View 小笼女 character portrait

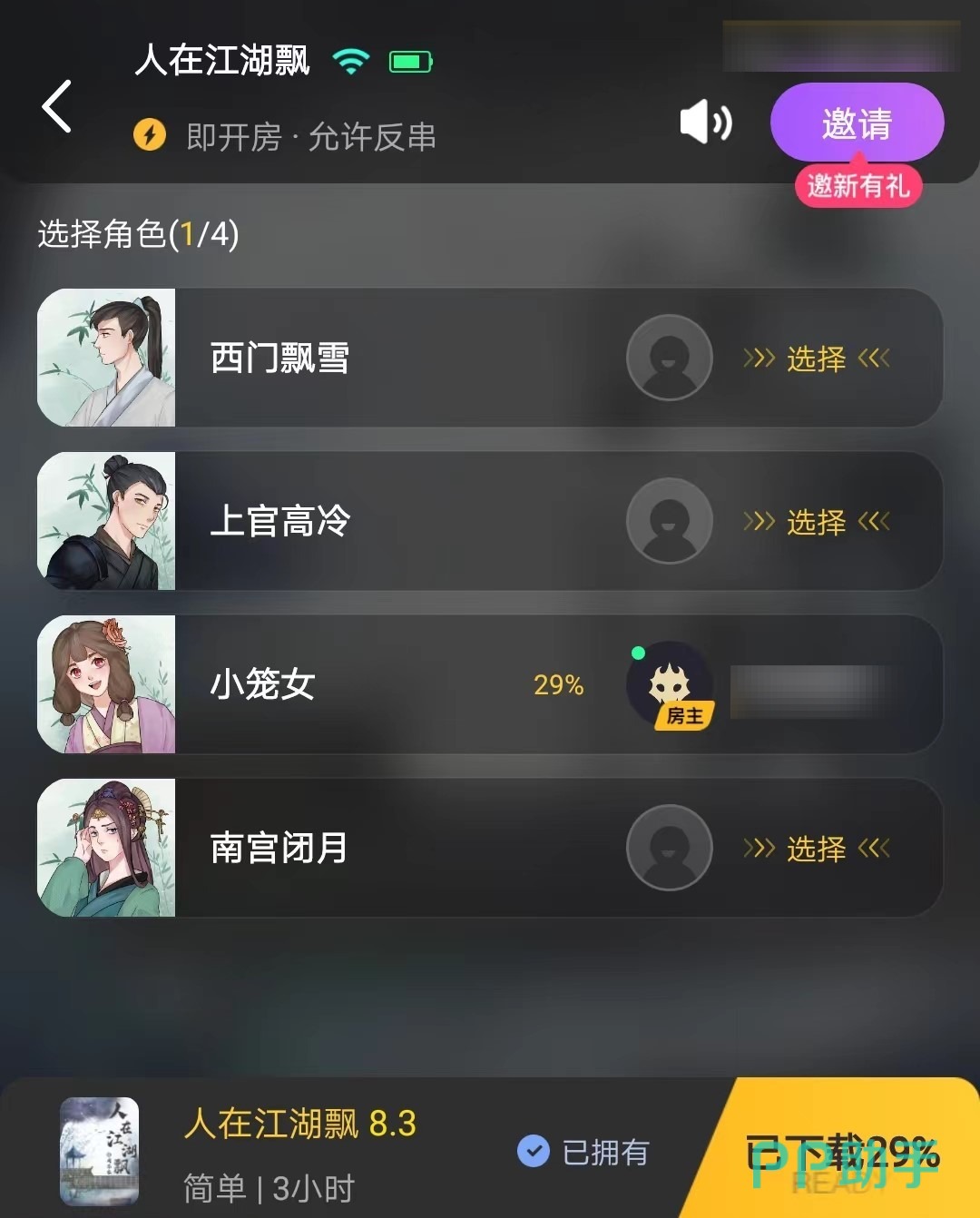(106, 684)
